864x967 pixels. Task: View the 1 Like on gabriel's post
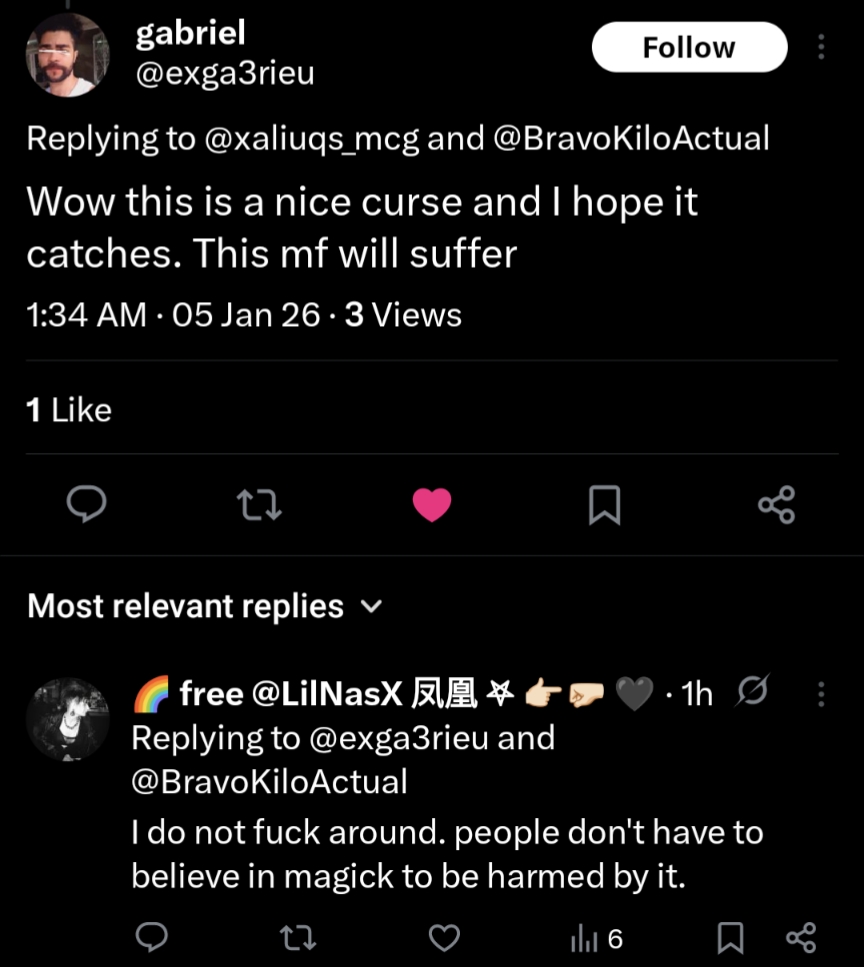tap(69, 410)
